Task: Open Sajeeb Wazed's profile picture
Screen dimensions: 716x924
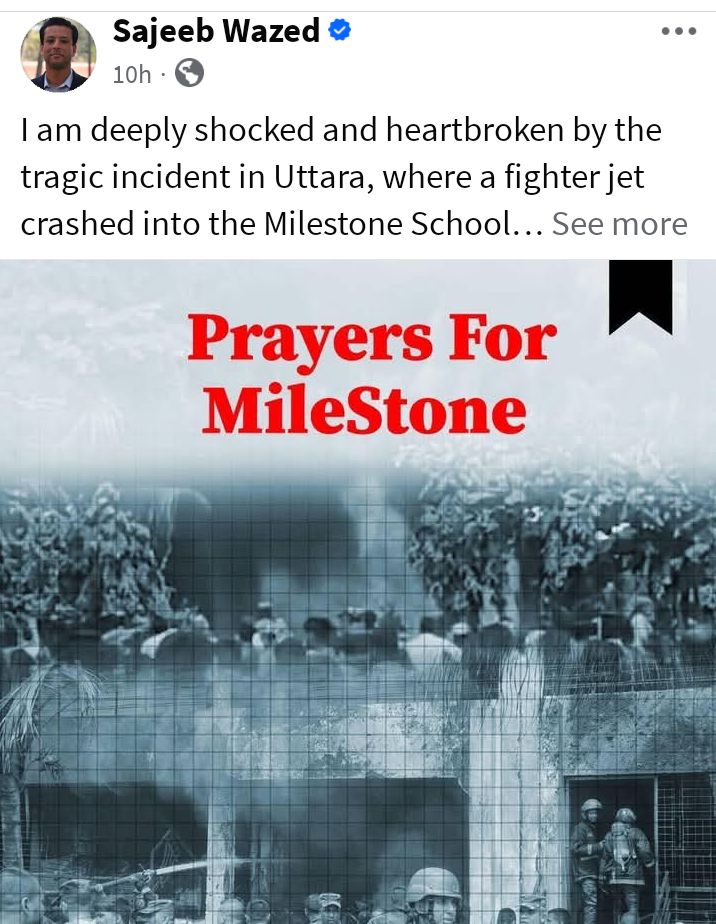Action: click(x=58, y=54)
